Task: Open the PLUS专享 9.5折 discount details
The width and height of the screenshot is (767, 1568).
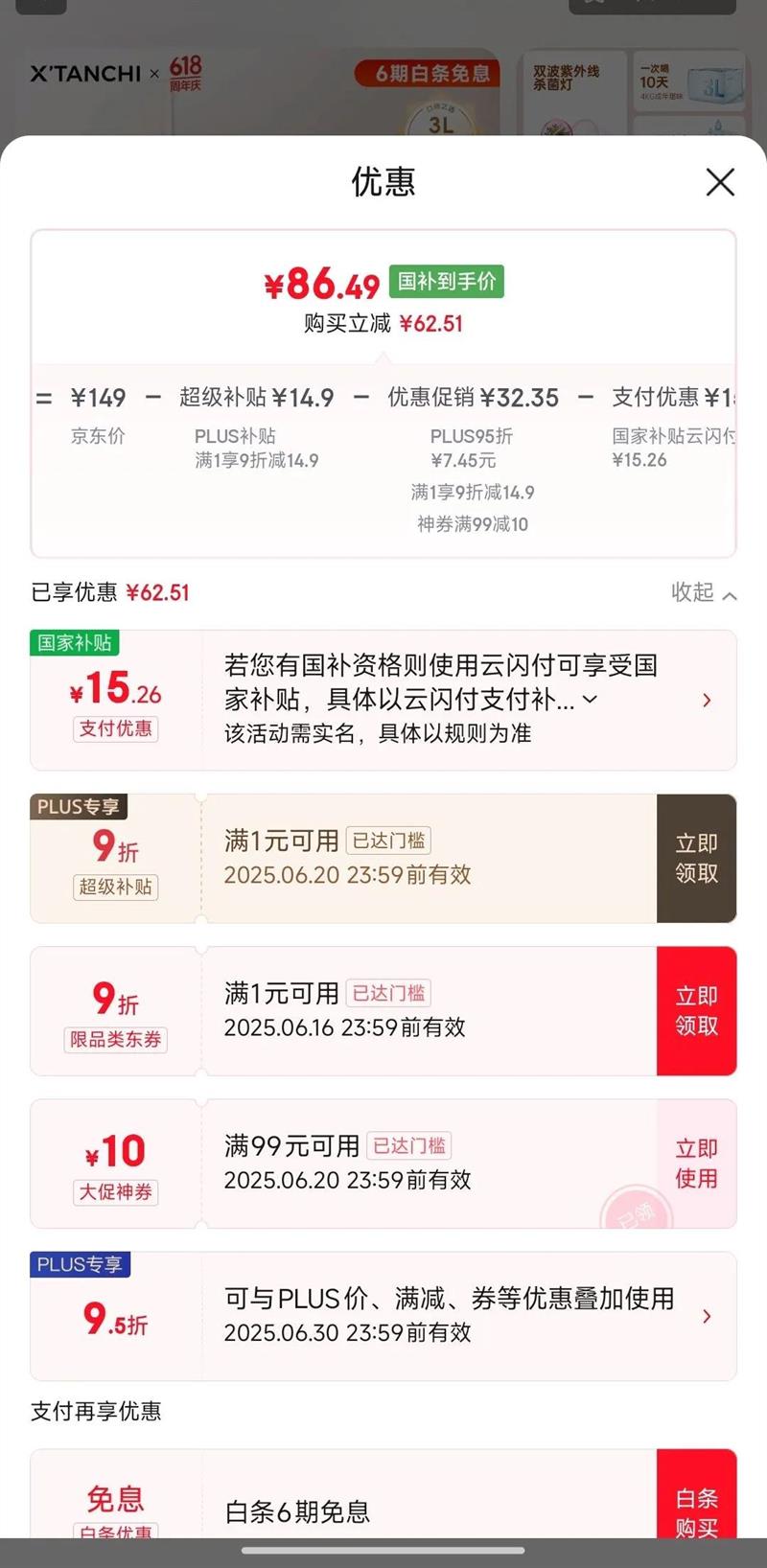Action: pyautogui.click(x=707, y=1316)
